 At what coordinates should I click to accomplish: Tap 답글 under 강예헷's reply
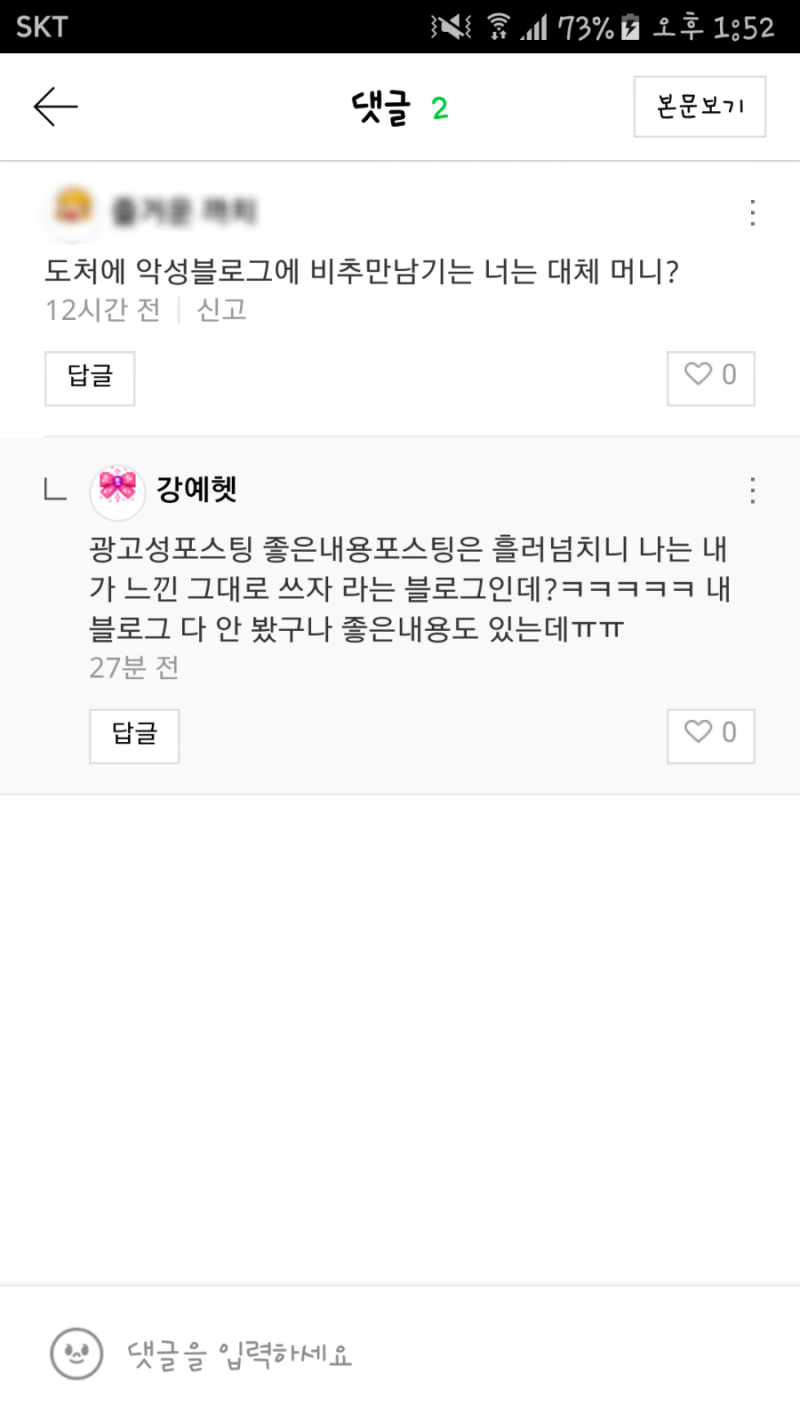(134, 735)
